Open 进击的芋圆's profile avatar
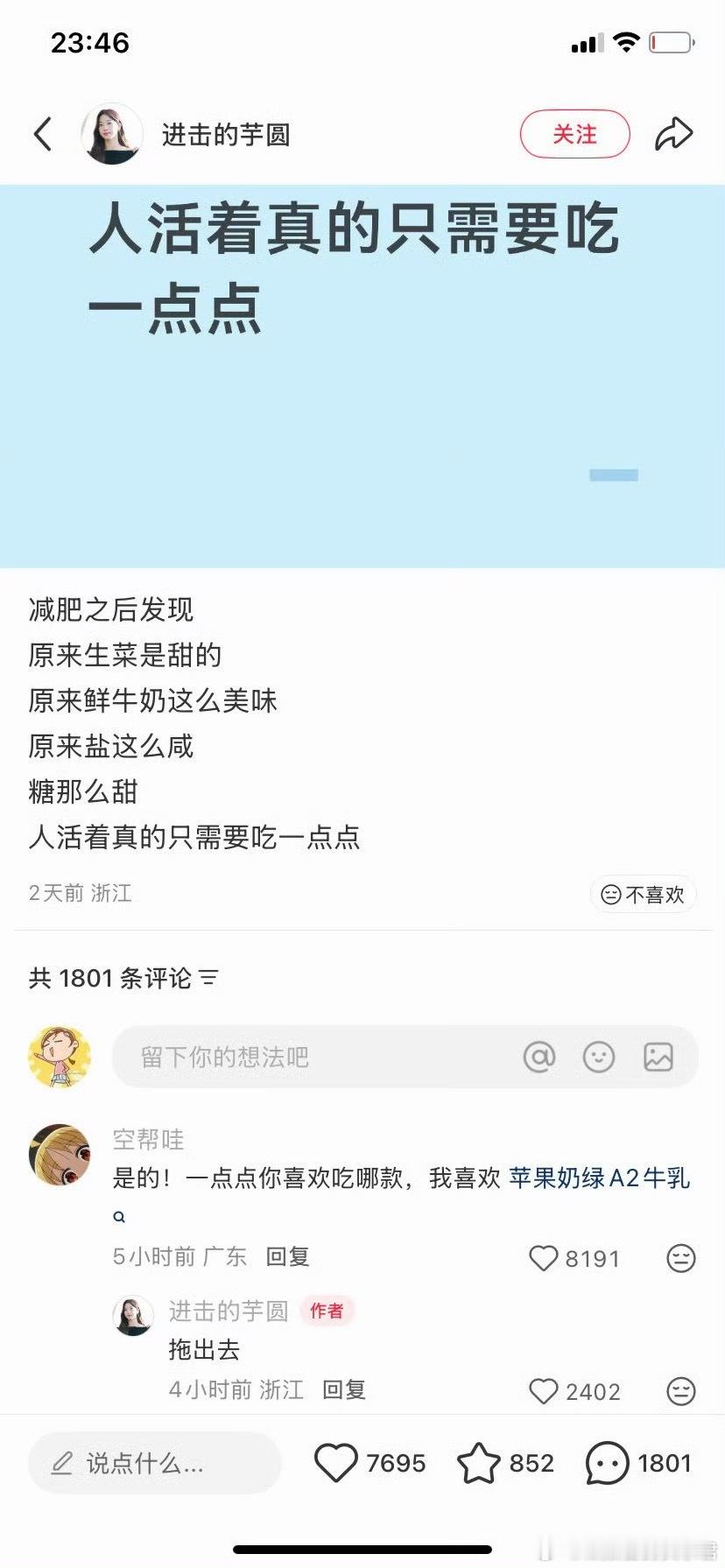 (x=111, y=134)
